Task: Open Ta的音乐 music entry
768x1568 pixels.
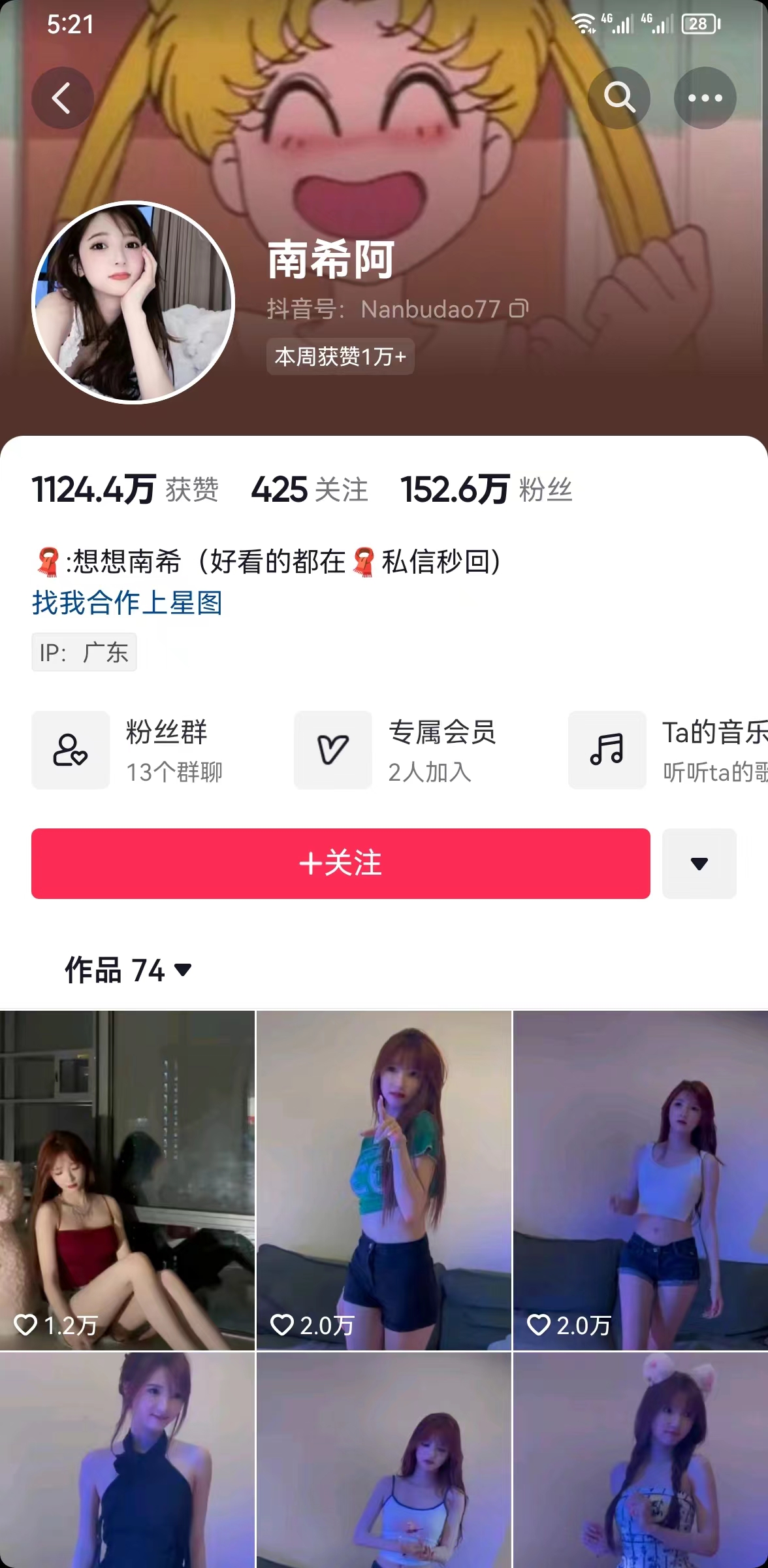Action: (x=668, y=750)
